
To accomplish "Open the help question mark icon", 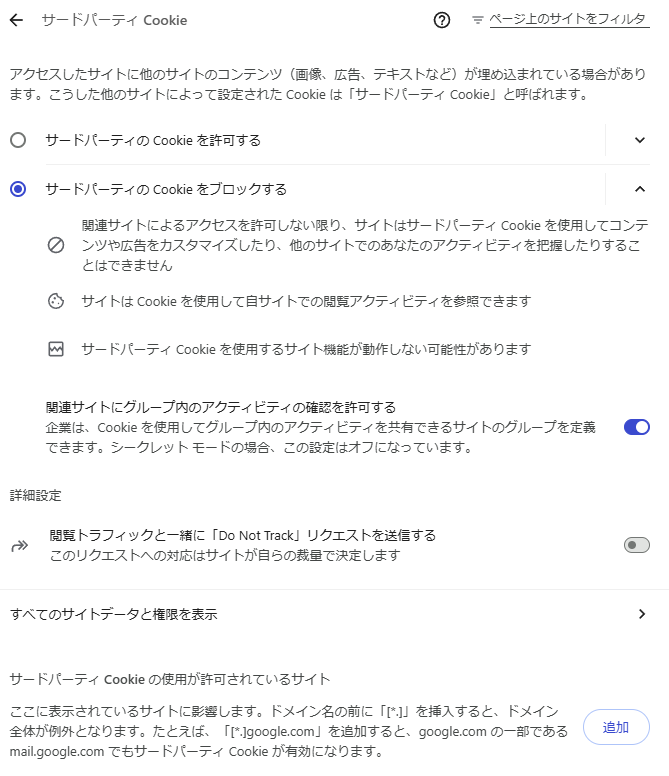I will tap(442, 20).
